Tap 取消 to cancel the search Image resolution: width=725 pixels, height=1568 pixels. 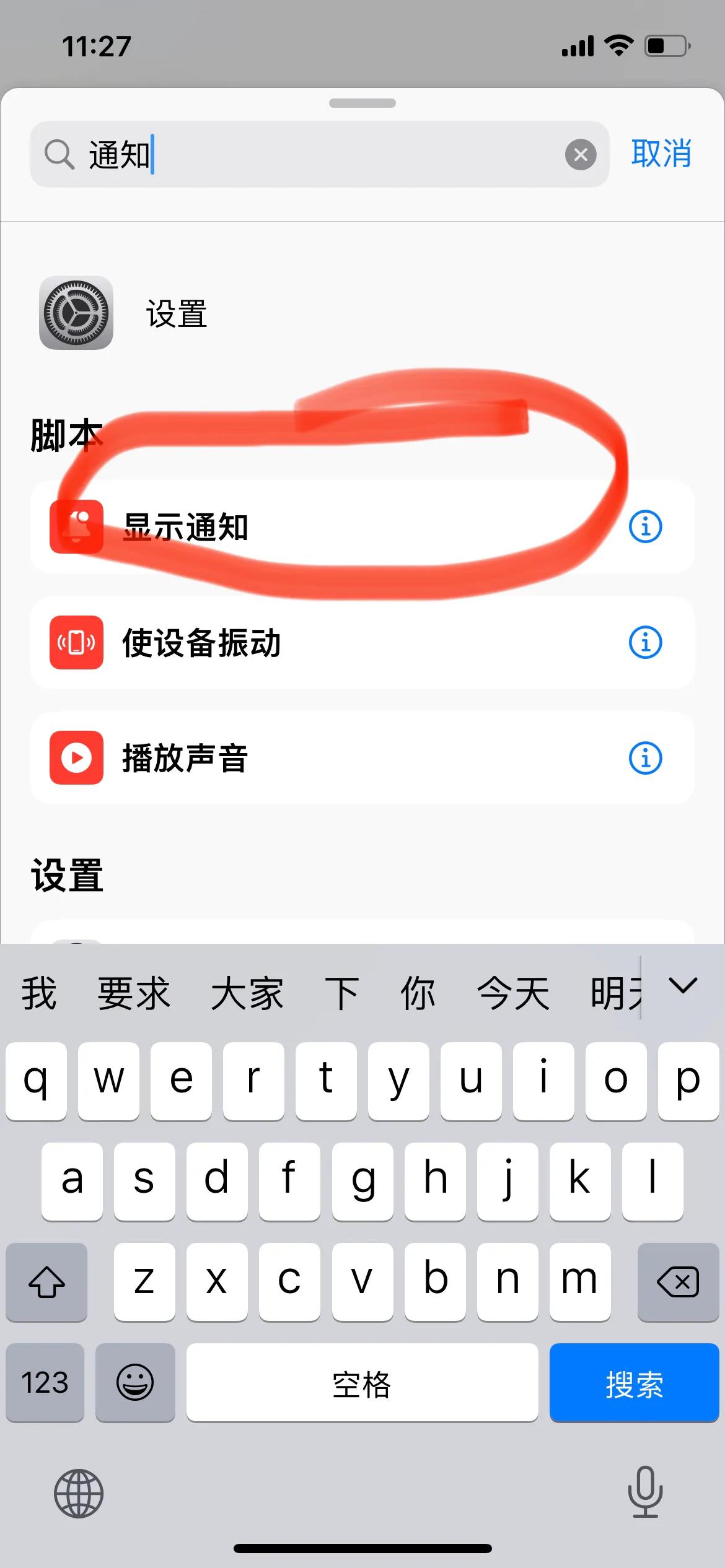tap(661, 154)
